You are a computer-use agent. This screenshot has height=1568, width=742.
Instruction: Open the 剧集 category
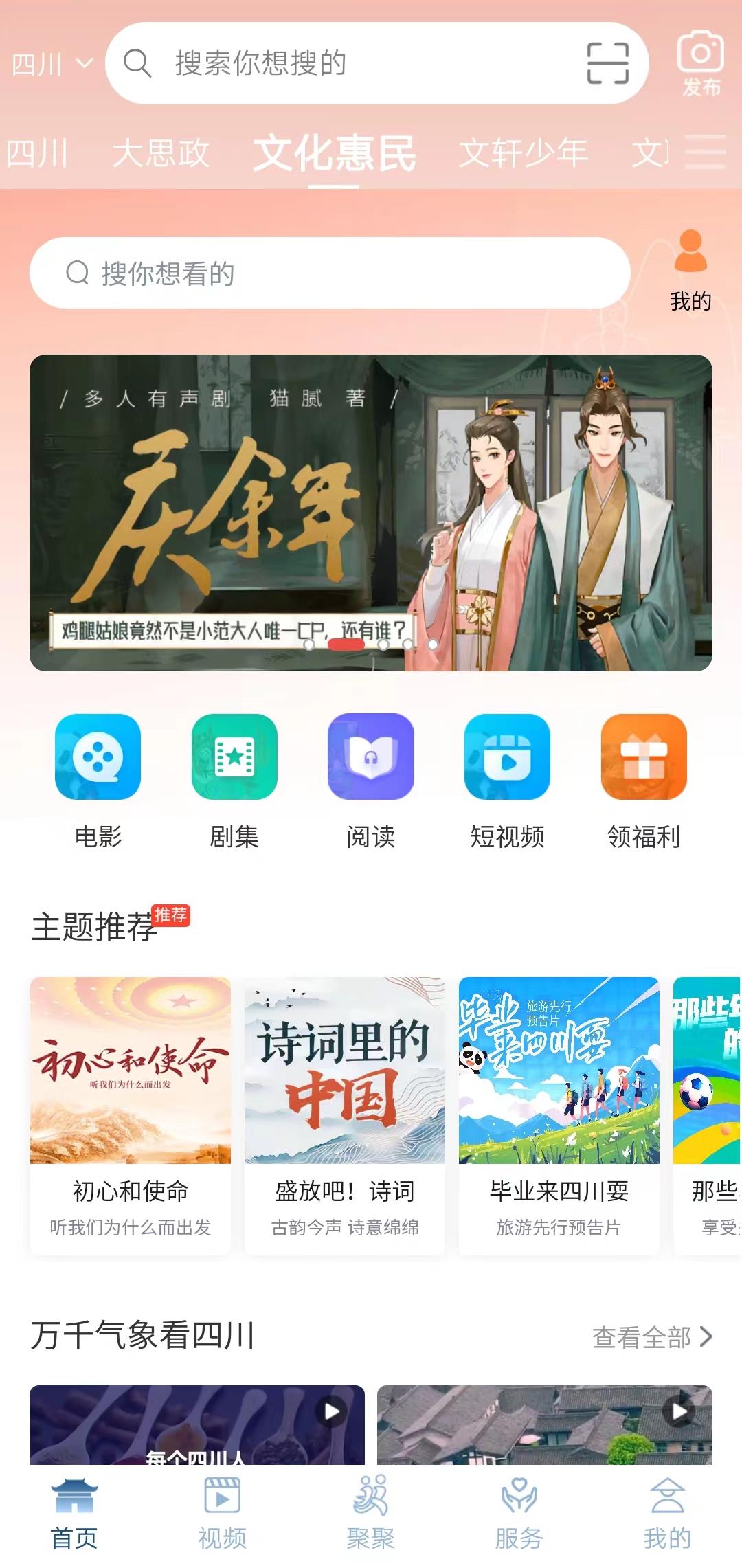point(234,781)
